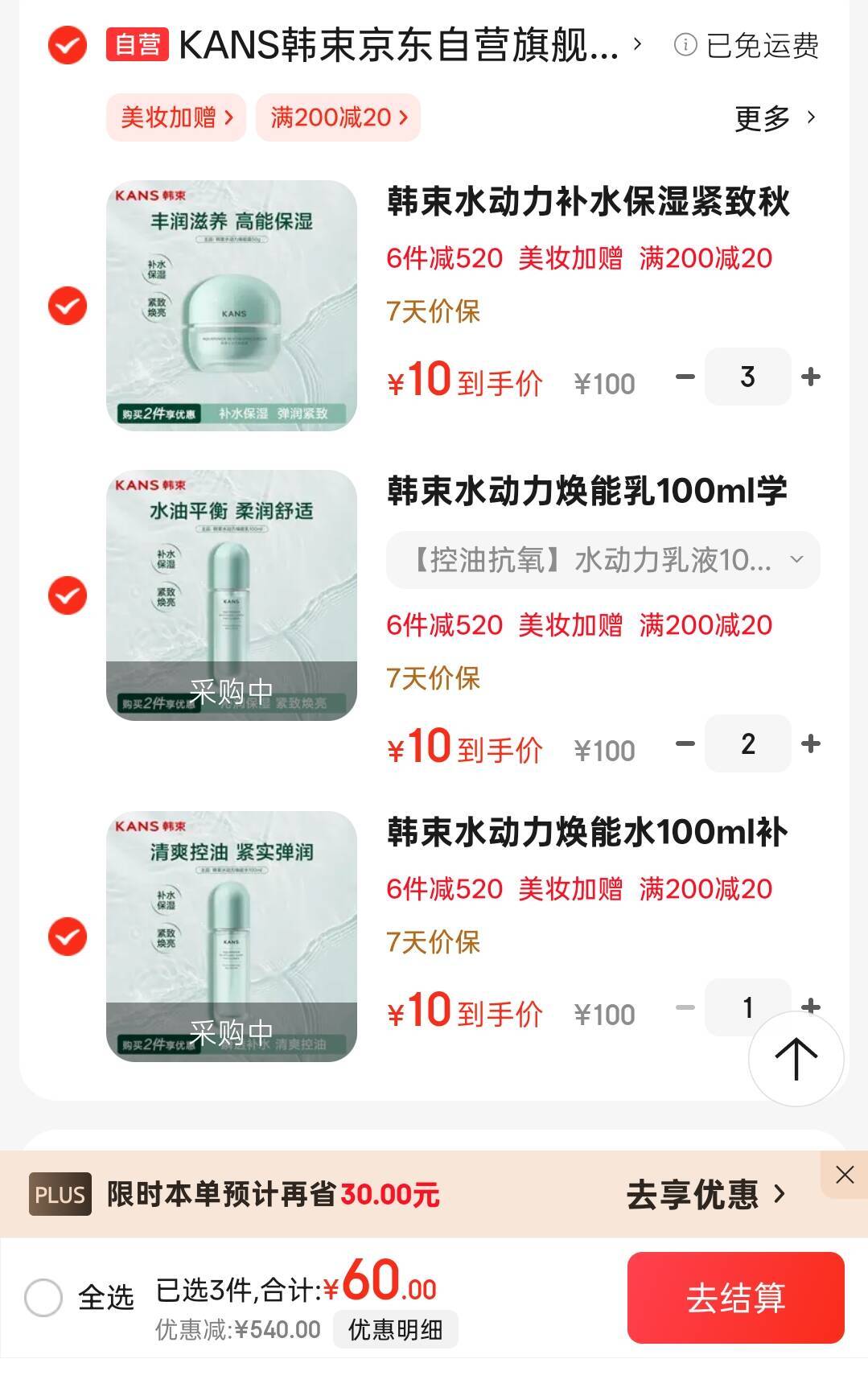Uncheck the KANS韩束 store checkbox
The image size is (868, 1396).
pos(68,45)
